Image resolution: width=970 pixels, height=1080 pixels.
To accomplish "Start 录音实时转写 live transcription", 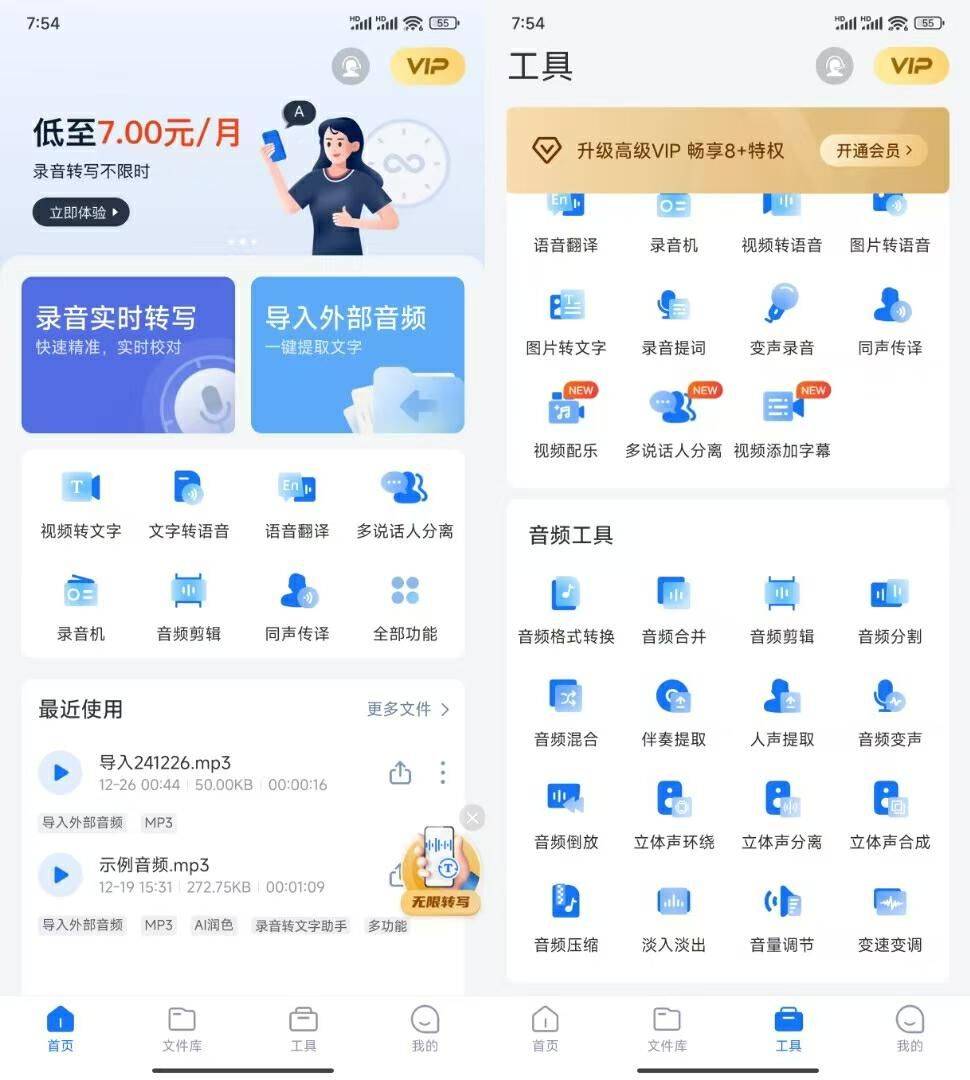I will (x=128, y=354).
